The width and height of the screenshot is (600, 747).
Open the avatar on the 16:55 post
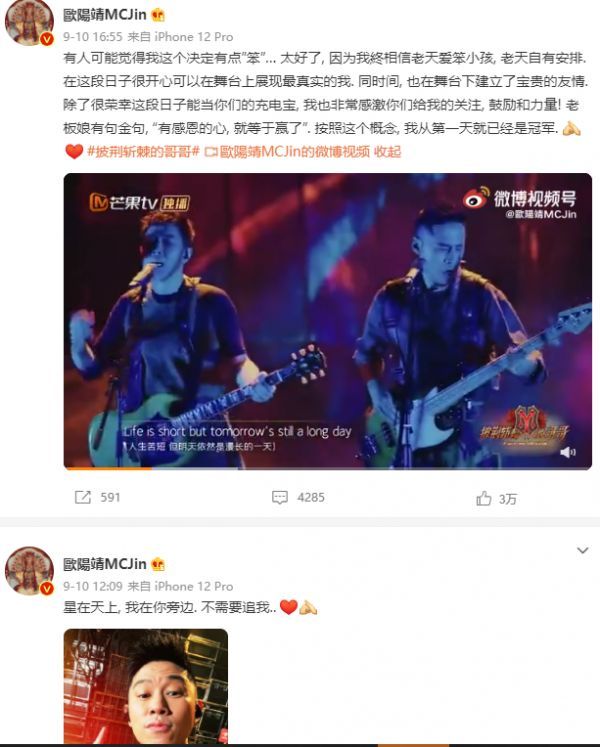29,23
